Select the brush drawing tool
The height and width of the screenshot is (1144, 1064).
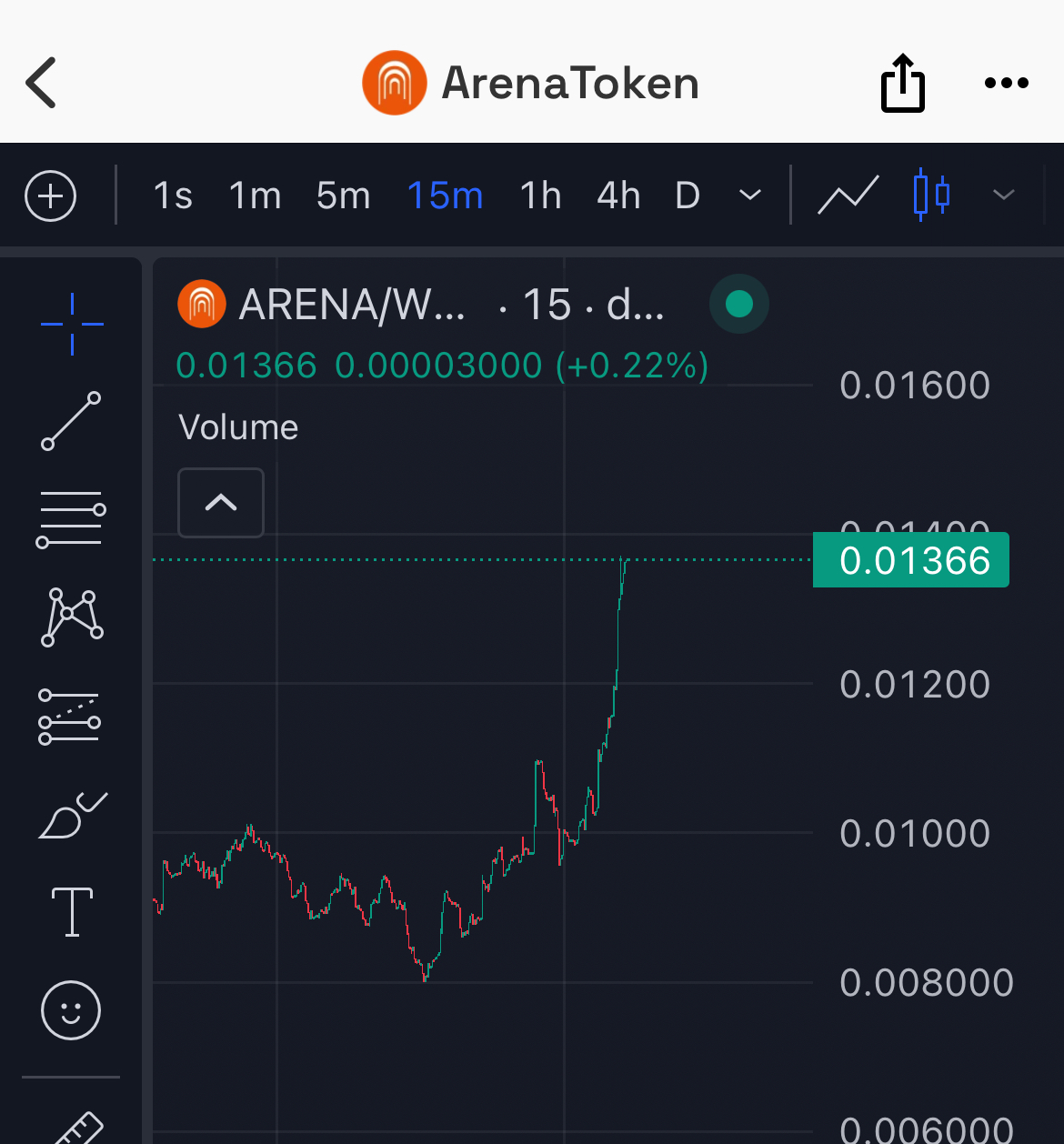tap(72, 816)
